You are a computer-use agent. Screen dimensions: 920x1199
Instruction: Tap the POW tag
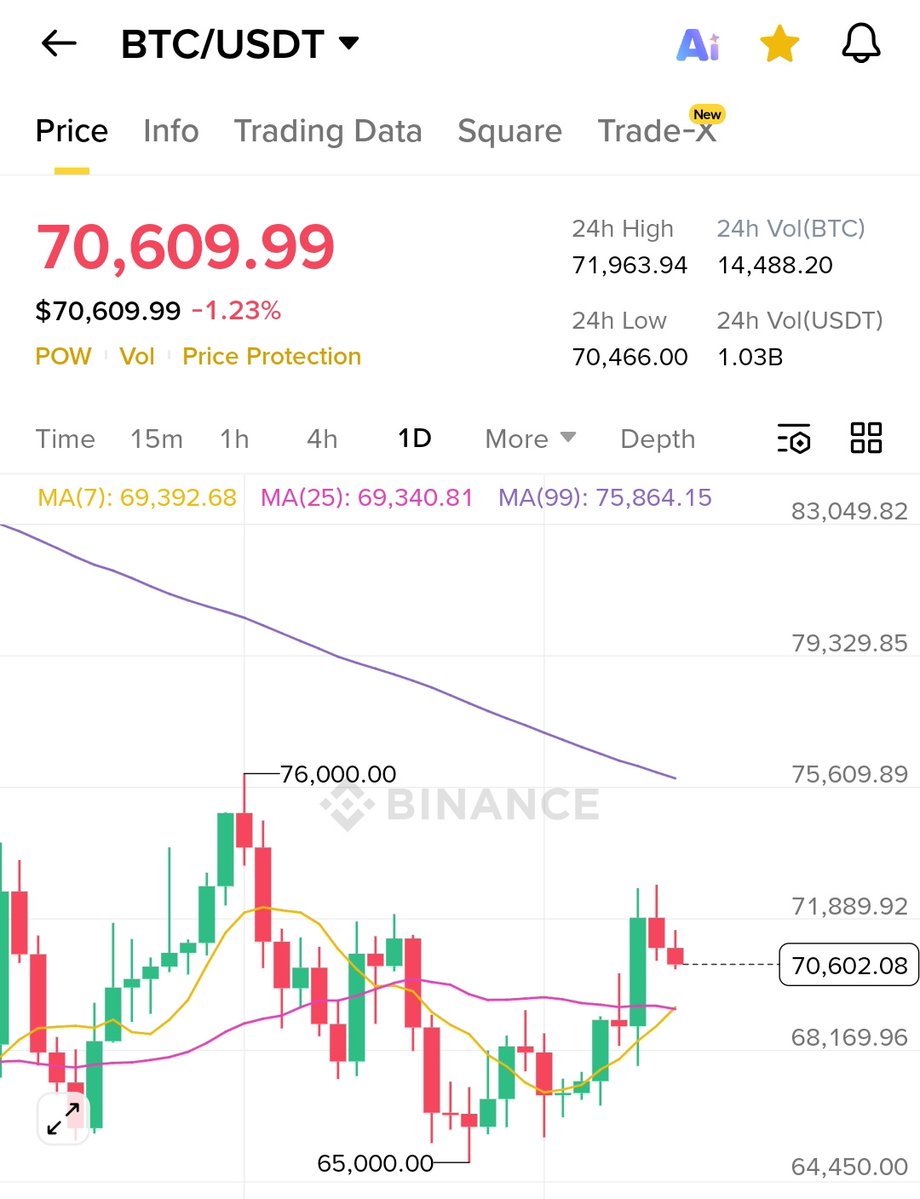click(x=63, y=356)
